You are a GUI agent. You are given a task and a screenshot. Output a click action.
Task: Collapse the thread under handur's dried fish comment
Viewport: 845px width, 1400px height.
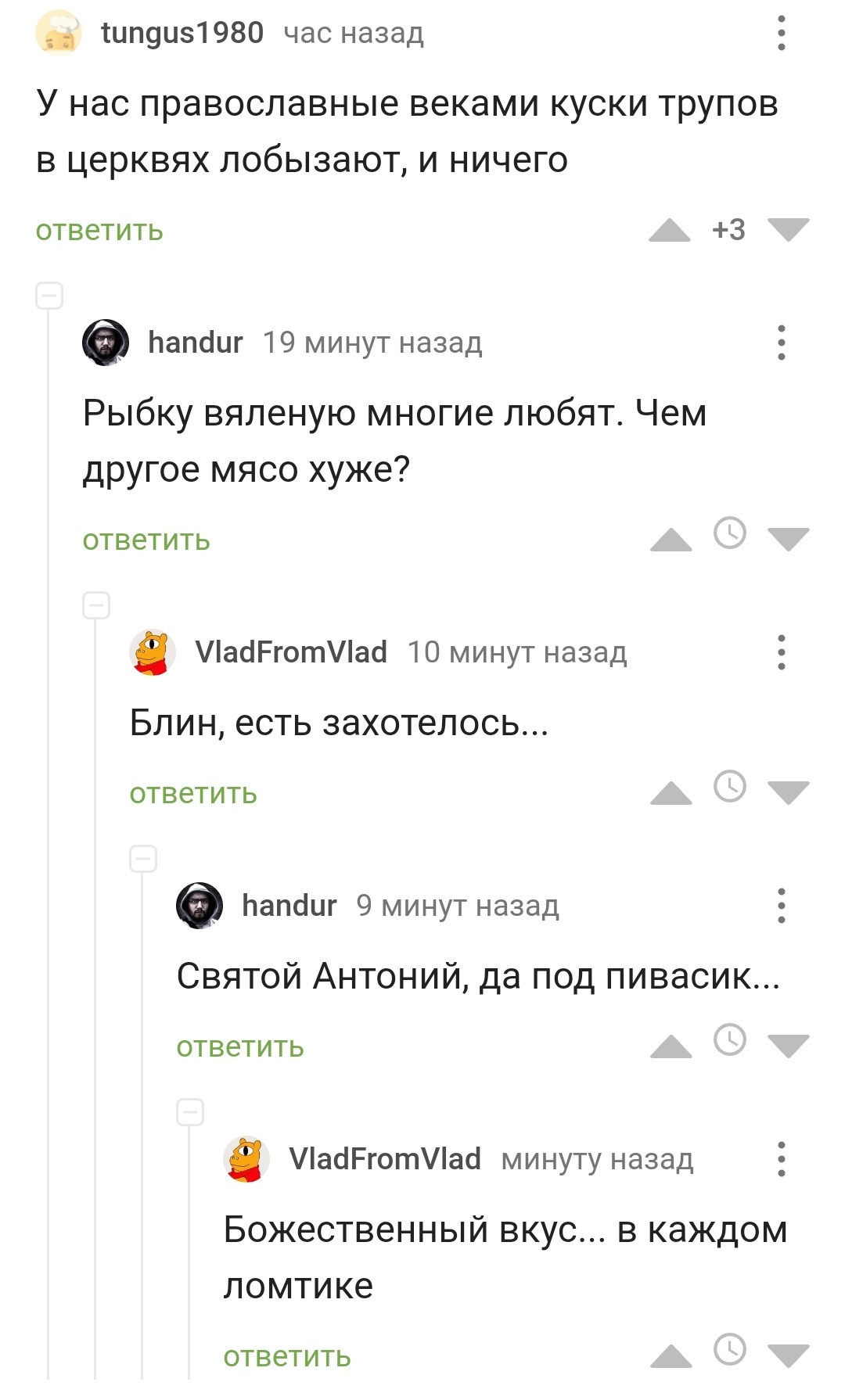[x=96, y=605]
